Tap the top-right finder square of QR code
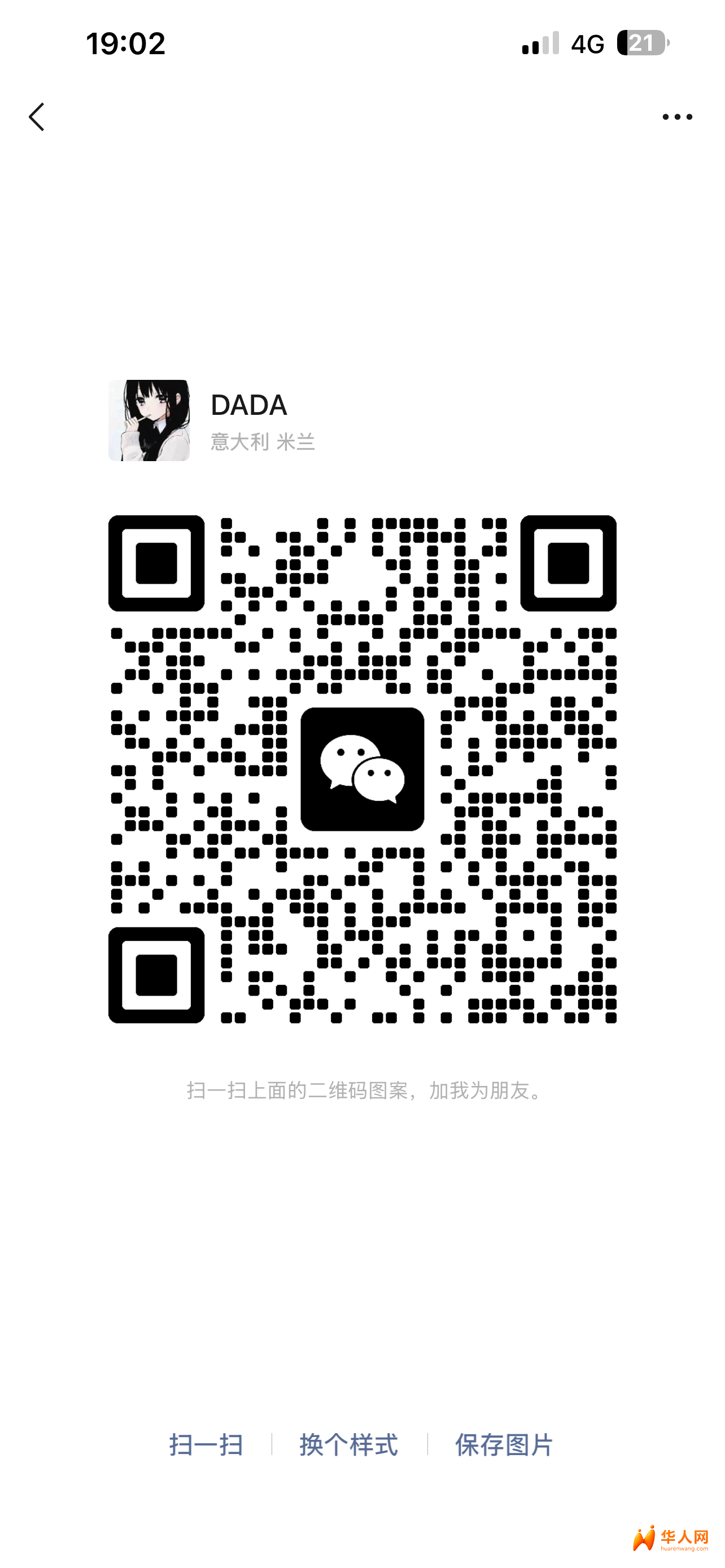This screenshot has width=725, height=1568. tap(569, 563)
